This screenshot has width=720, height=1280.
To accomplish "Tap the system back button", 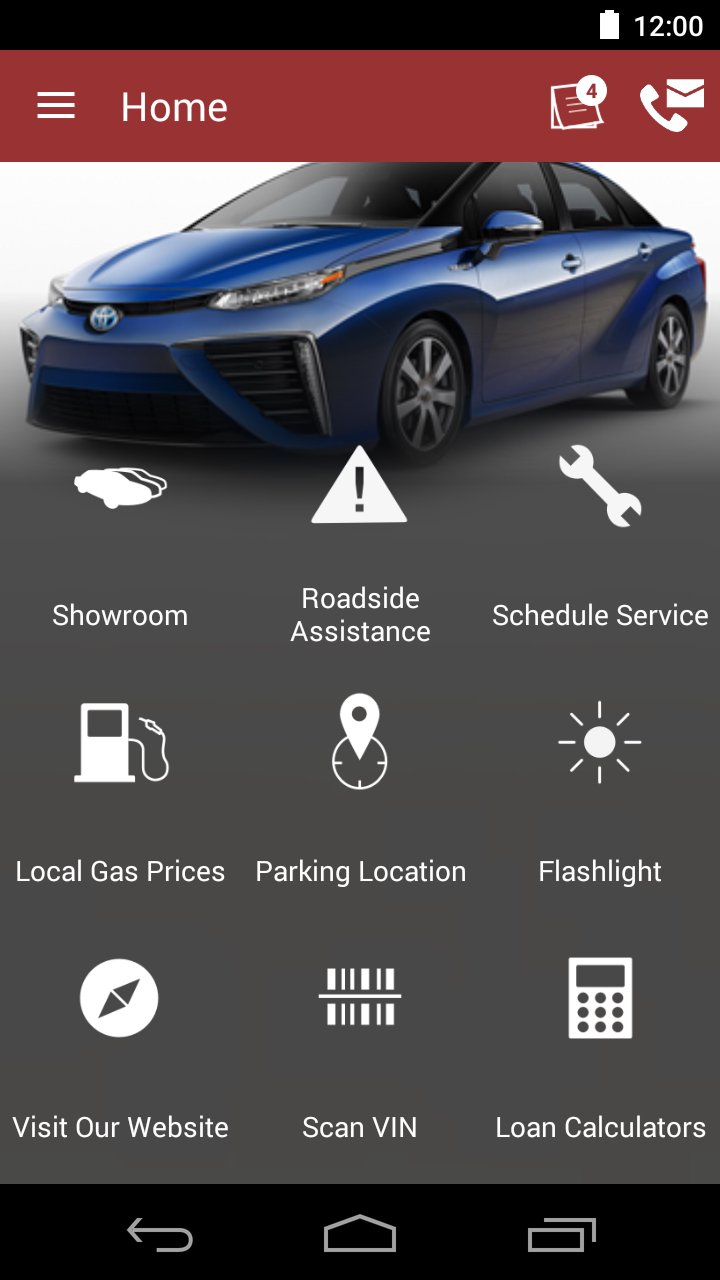I will [x=160, y=1234].
